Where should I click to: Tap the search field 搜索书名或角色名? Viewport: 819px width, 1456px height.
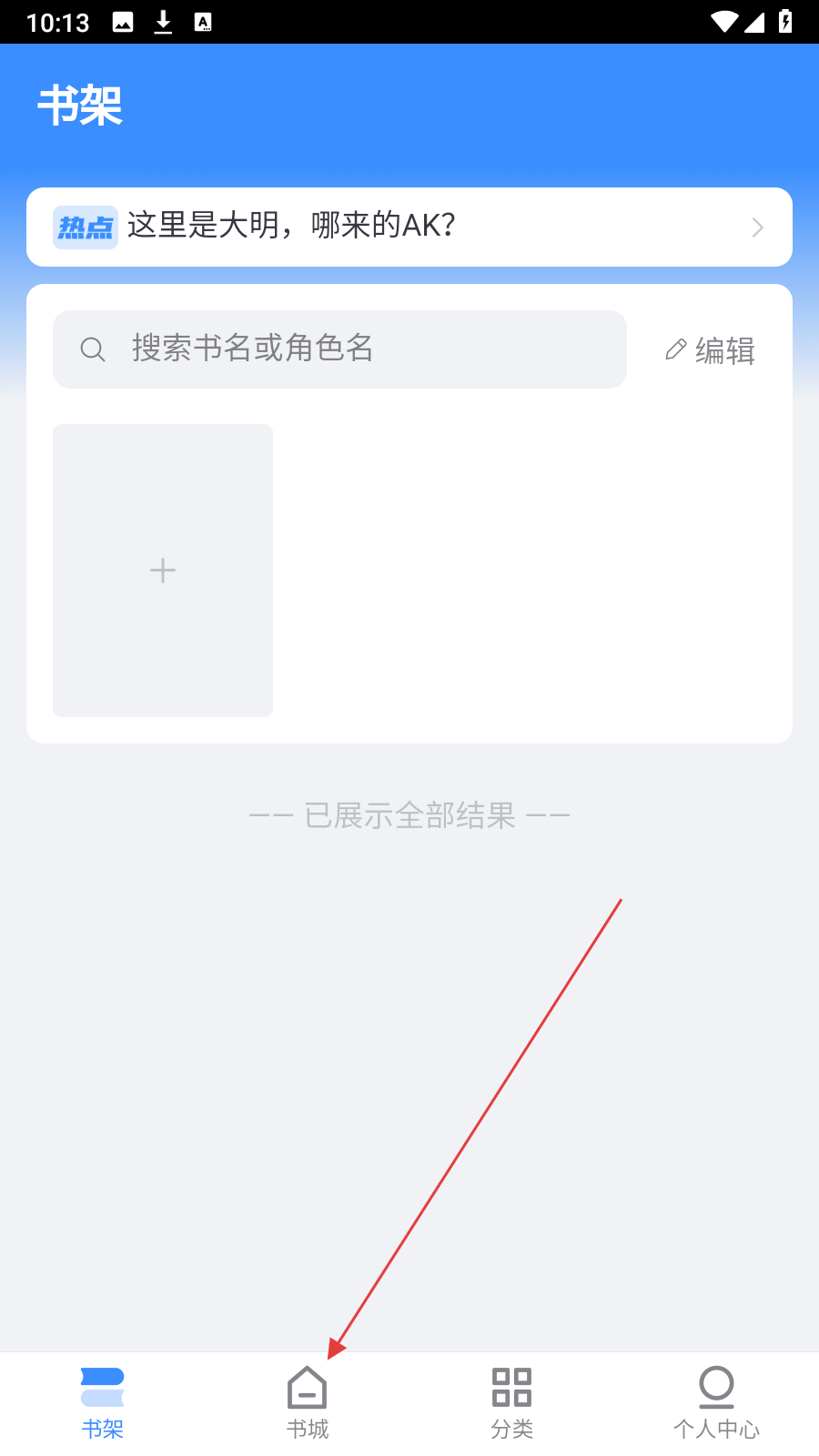click(x=339, y=349)
